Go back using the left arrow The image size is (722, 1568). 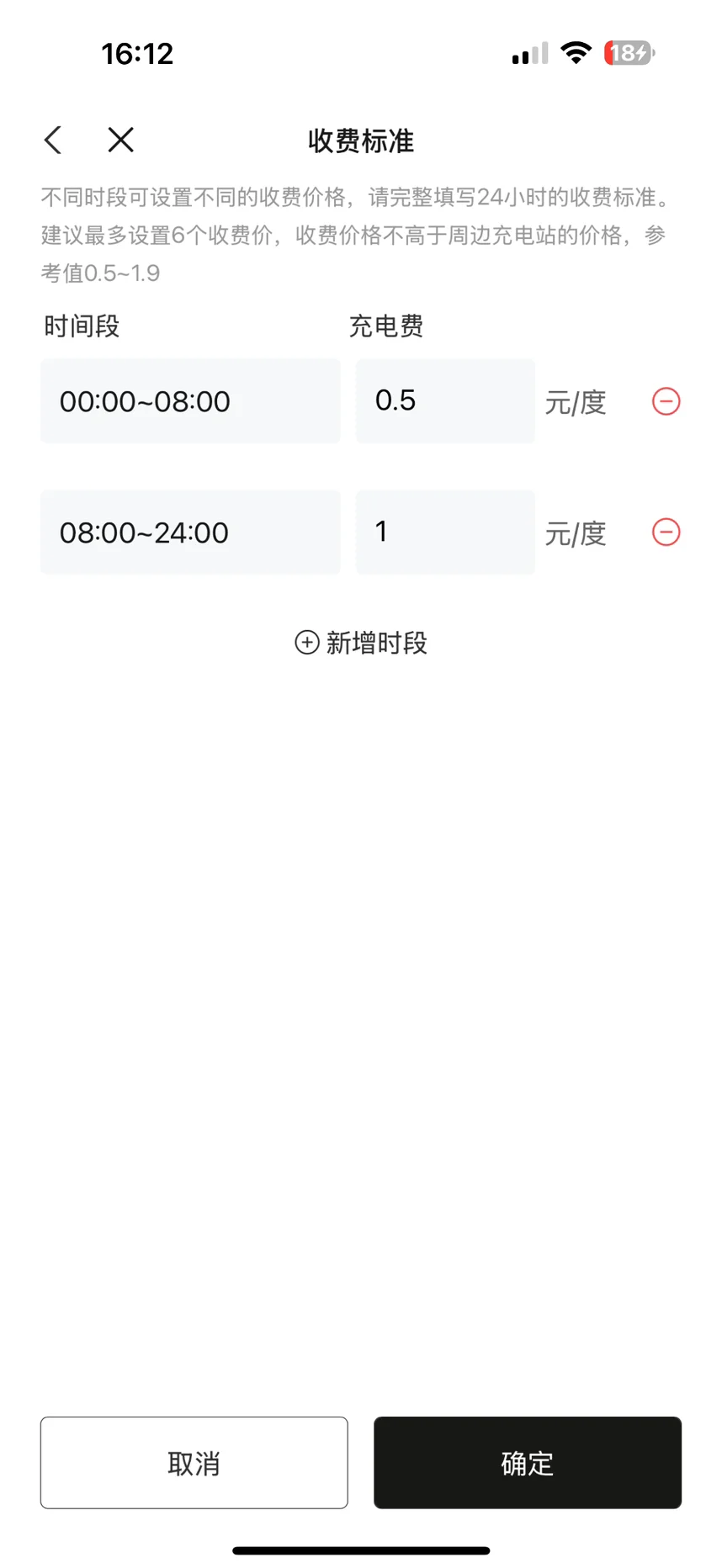pos(53,140)
